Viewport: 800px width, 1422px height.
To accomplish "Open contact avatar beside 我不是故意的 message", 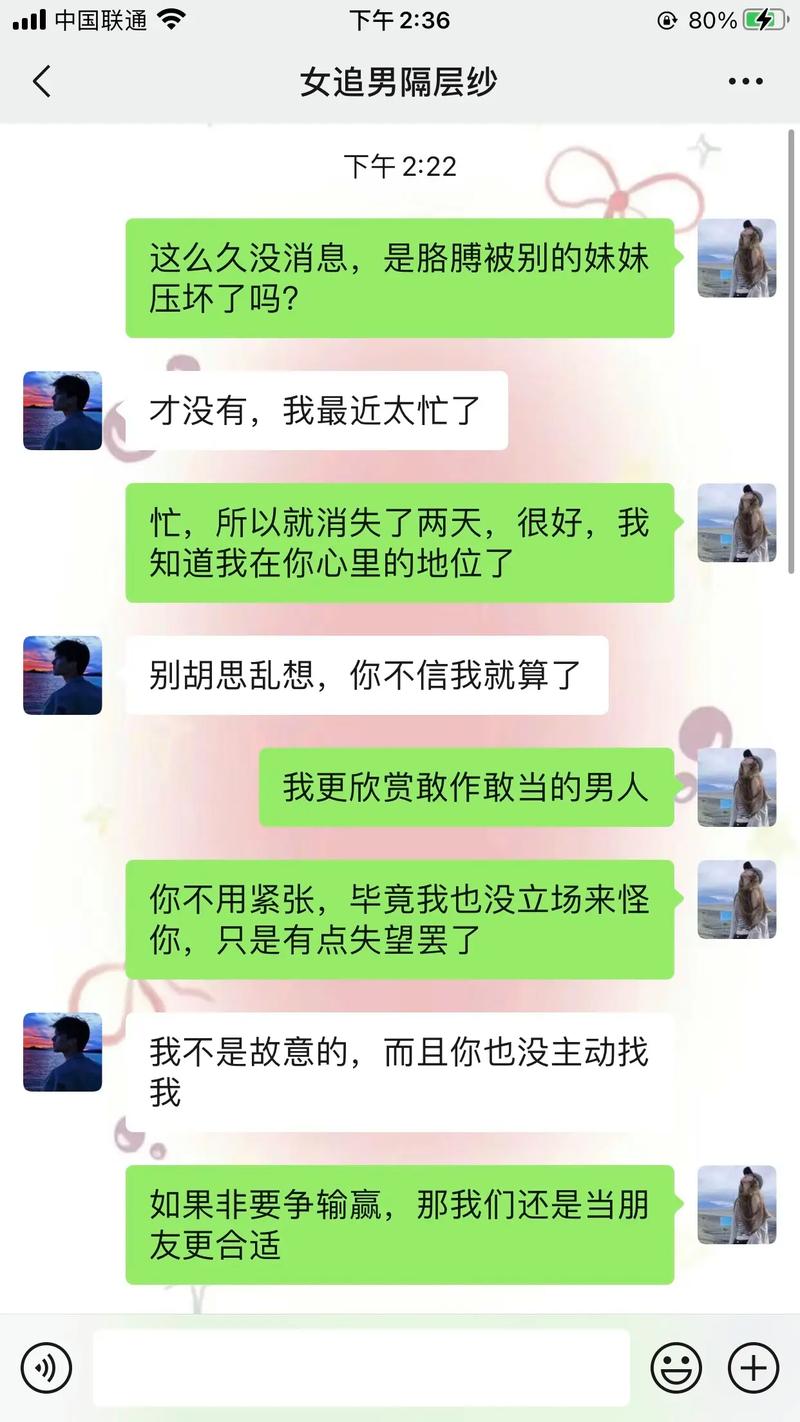I will 63,1051.
